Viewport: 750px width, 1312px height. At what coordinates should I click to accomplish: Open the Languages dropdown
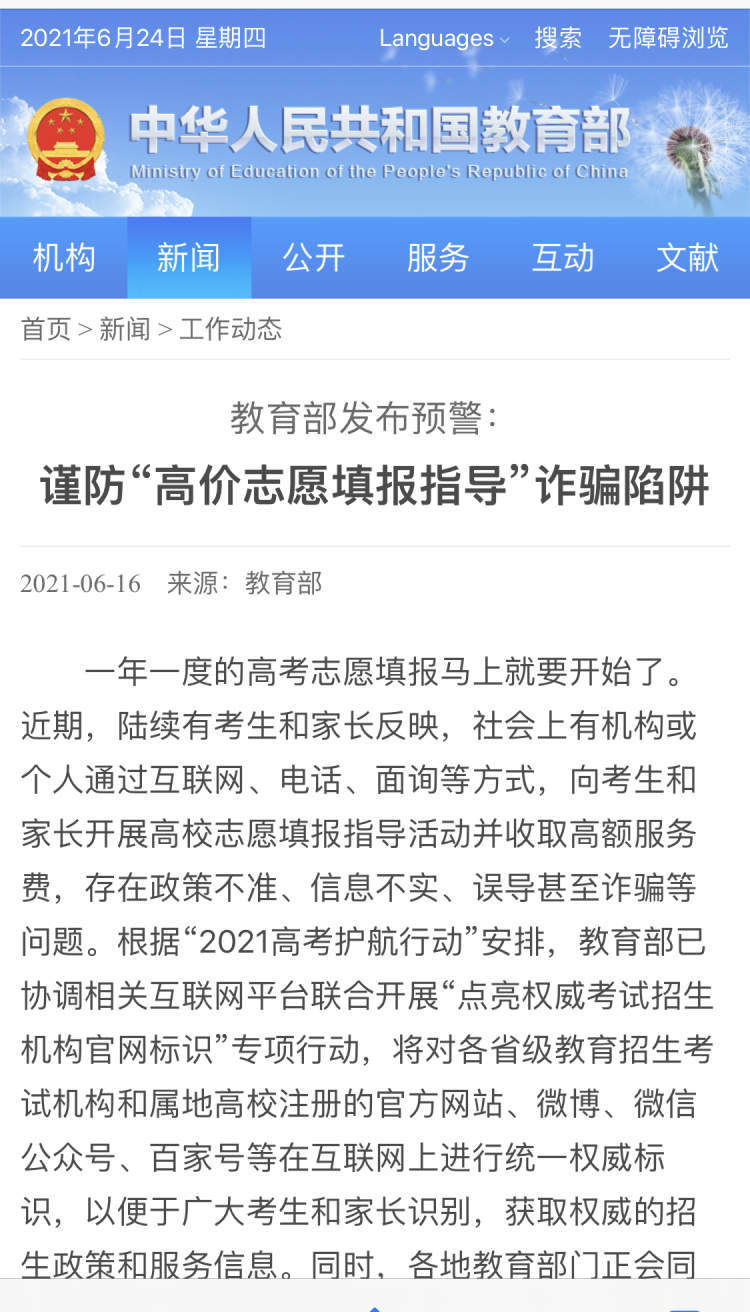(x=444, y=39)
